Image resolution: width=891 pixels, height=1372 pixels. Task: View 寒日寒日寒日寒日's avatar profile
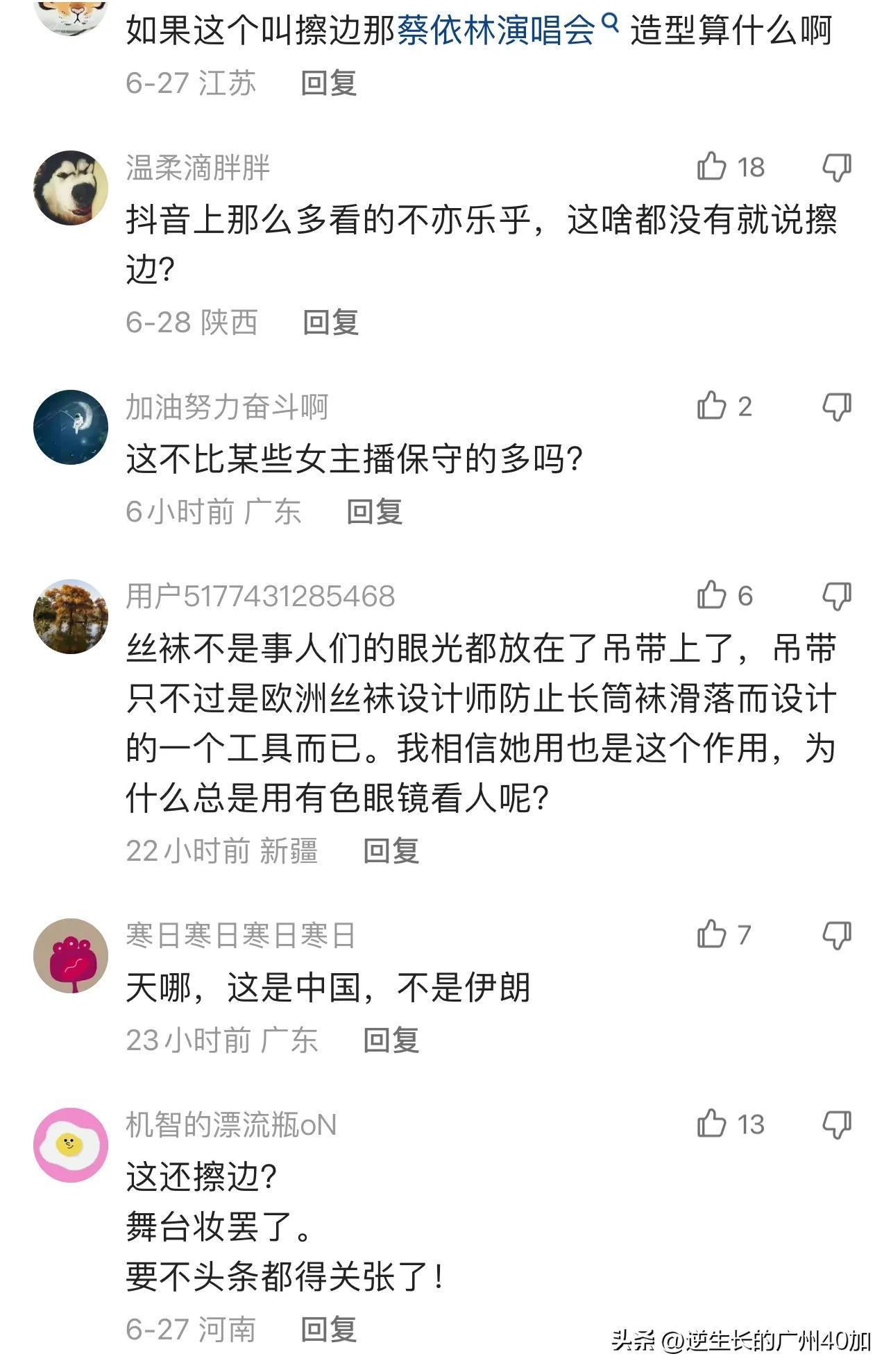pyautogui.click(x=71, y=955)
